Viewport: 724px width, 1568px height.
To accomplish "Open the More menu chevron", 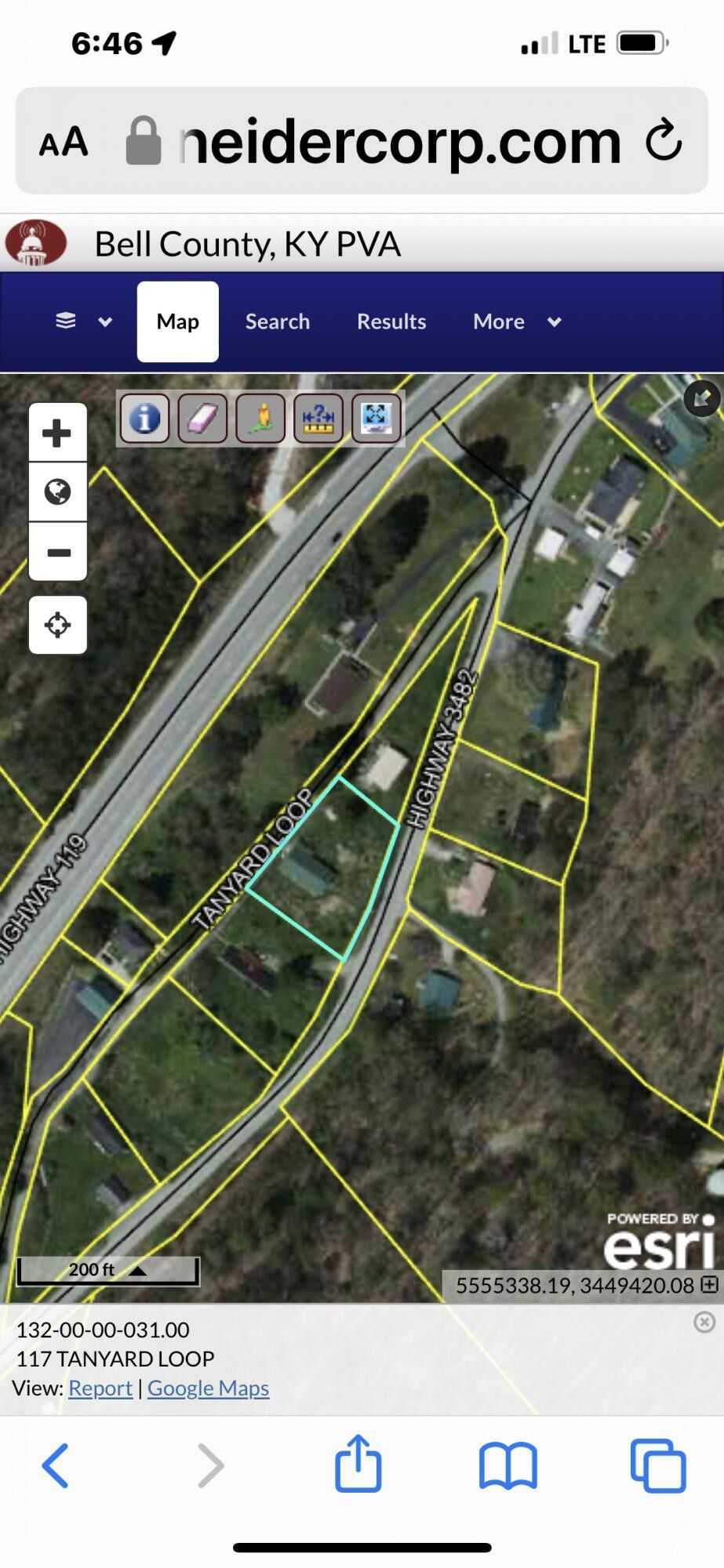I will pos(553,321).
